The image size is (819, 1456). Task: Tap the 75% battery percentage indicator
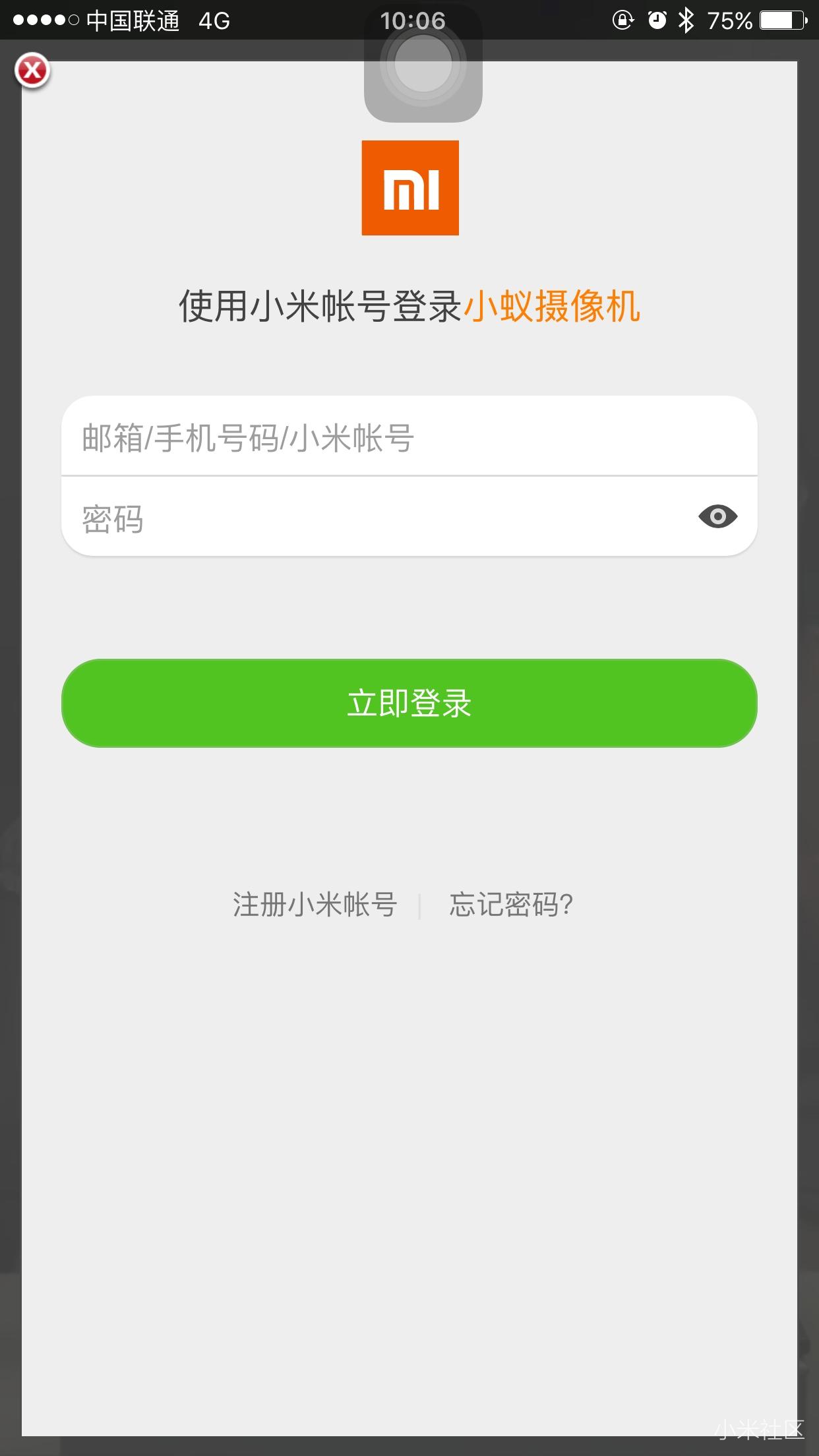(x=728, y=20)
